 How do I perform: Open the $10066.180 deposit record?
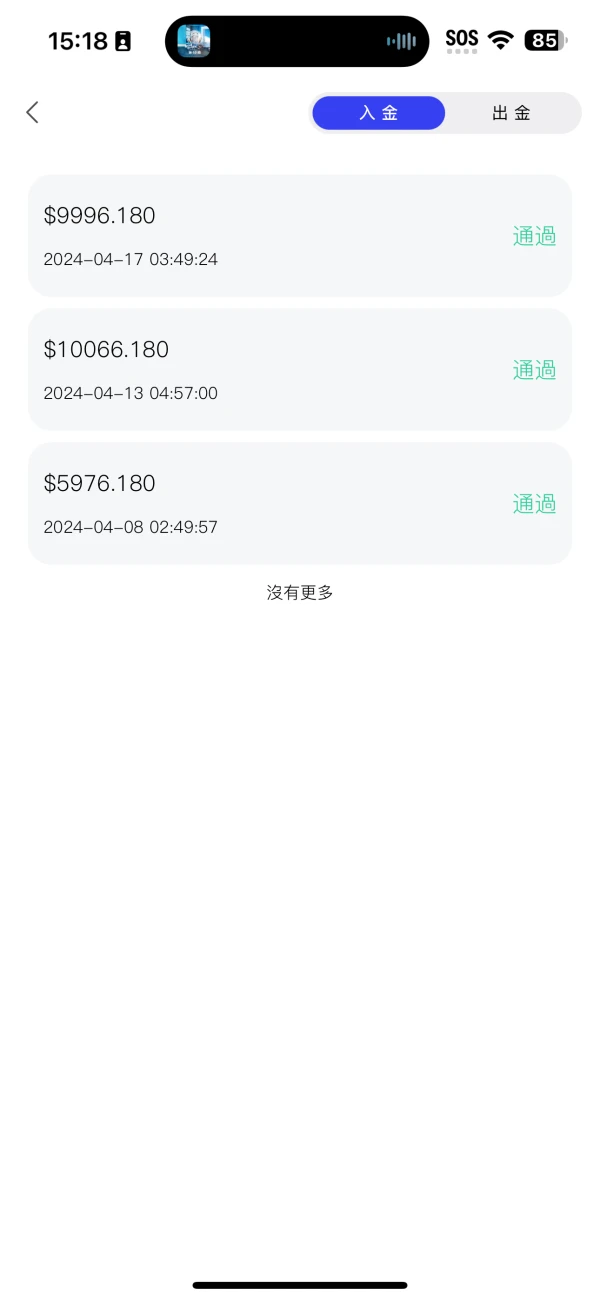coord(299,370)
